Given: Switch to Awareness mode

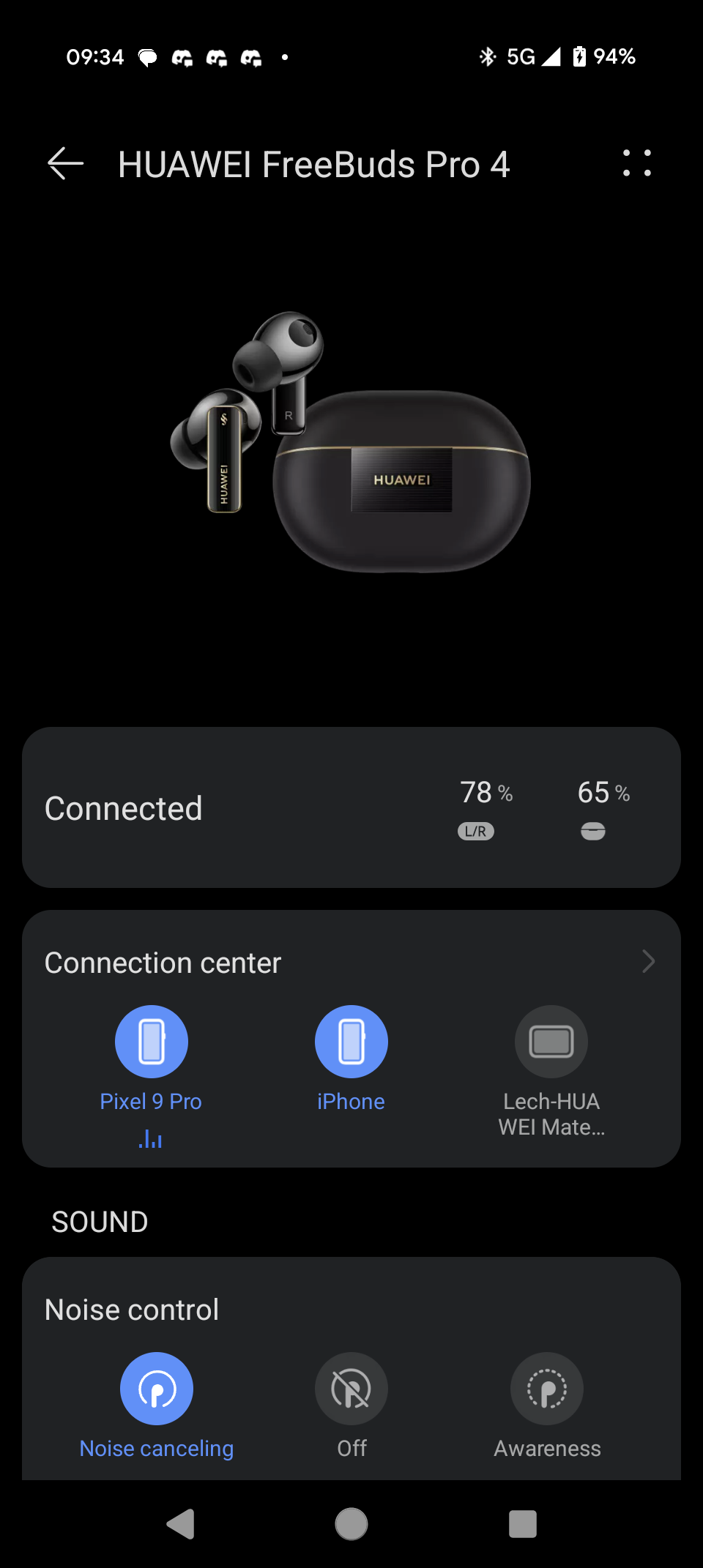Looking at the screenshot, I should (547, 1389).
